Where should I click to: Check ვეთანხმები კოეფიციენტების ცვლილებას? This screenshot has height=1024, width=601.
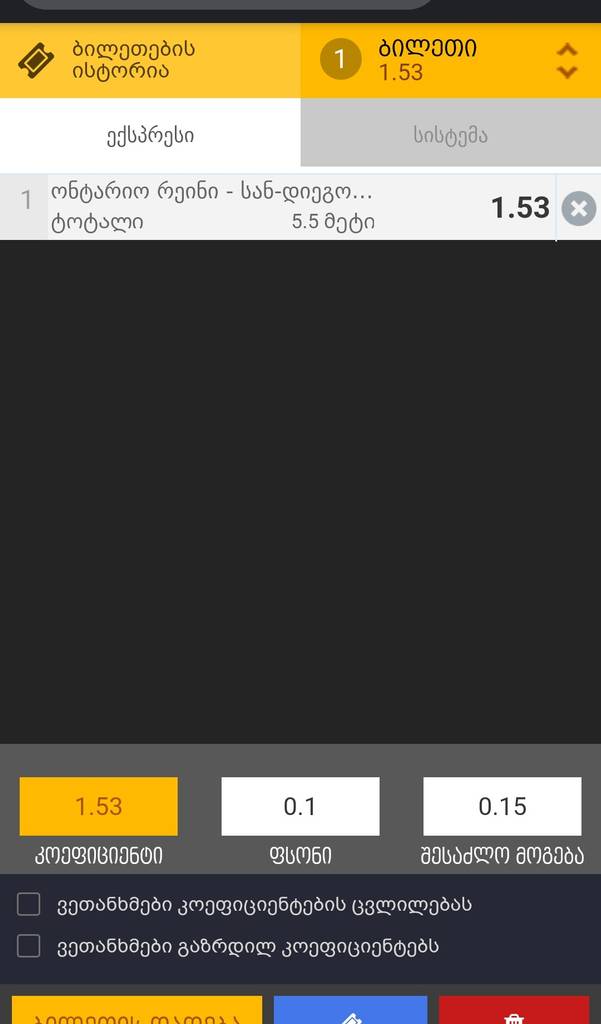(29, 905)
